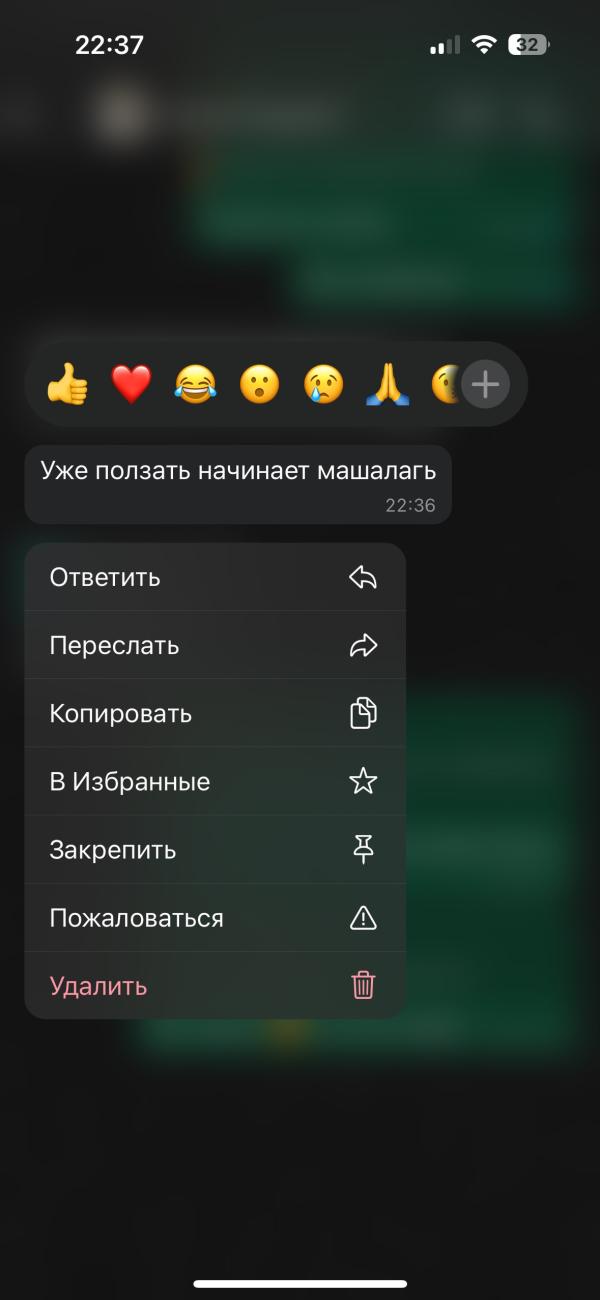Add the message to В Избранные
Image resolution: width=600 pixels, height=1300 pixels.
coord(215,781)
